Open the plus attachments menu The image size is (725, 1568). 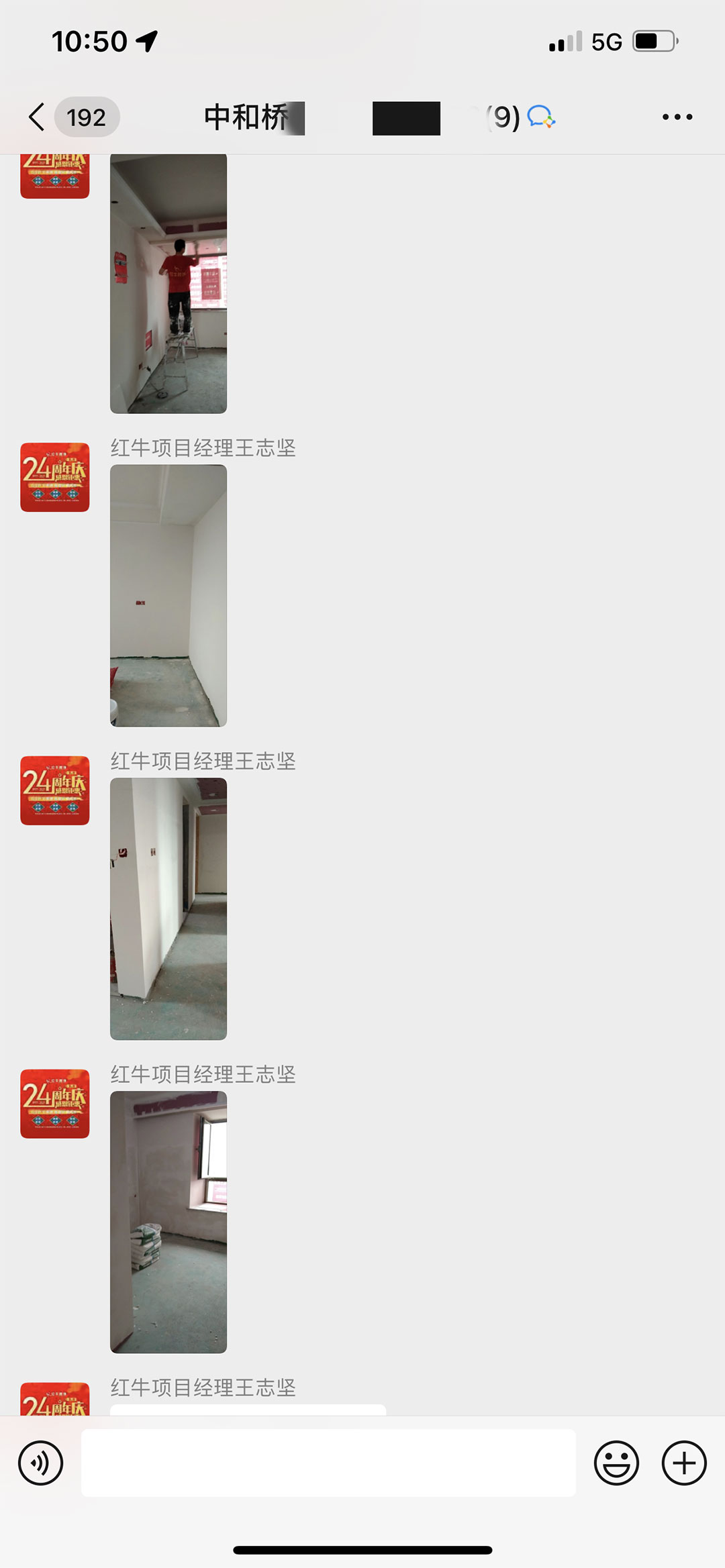[683, 1463]
